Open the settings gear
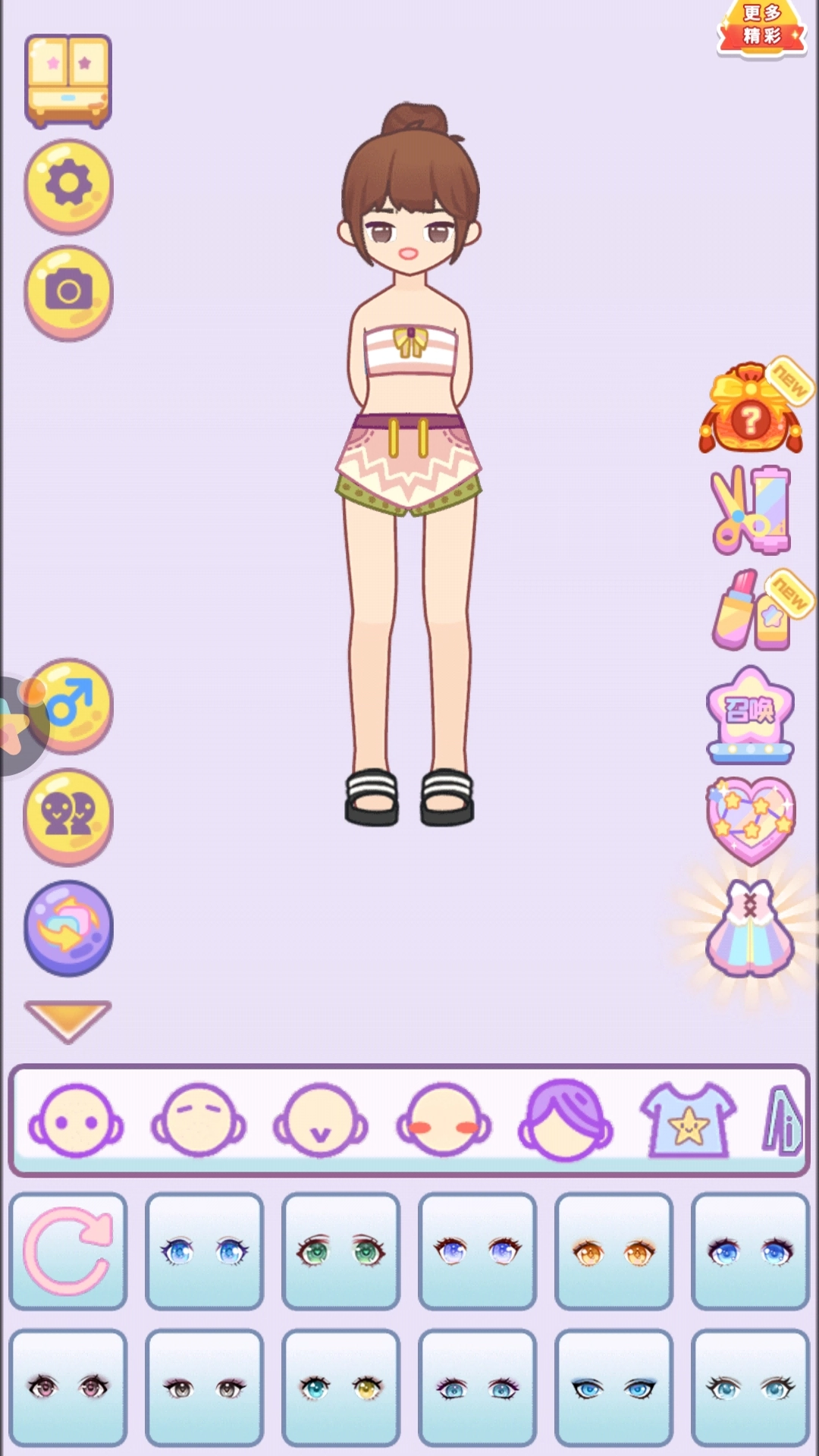819x1456 pixels. point(68,186)
